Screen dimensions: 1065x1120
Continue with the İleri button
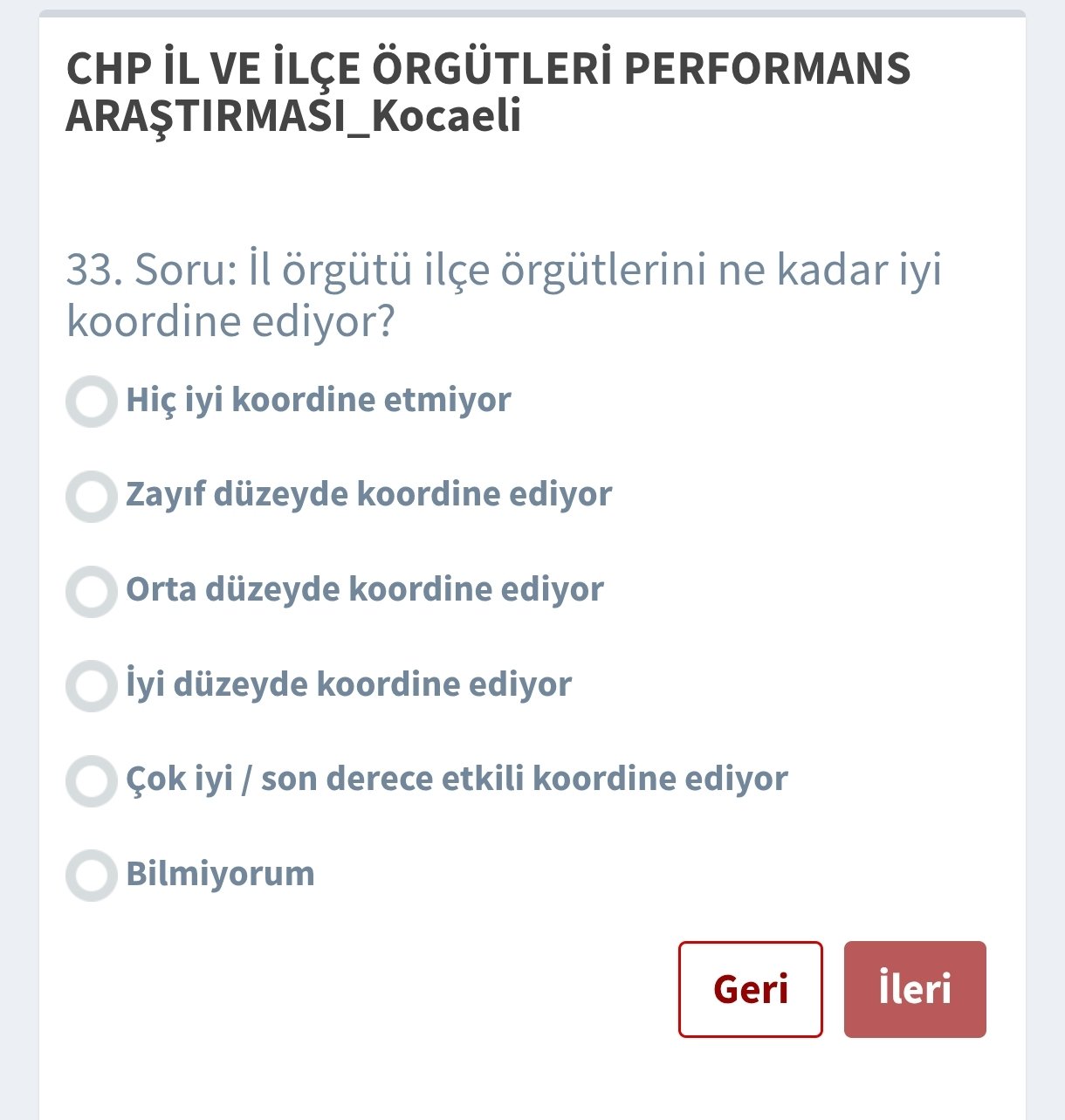point(914,989)
